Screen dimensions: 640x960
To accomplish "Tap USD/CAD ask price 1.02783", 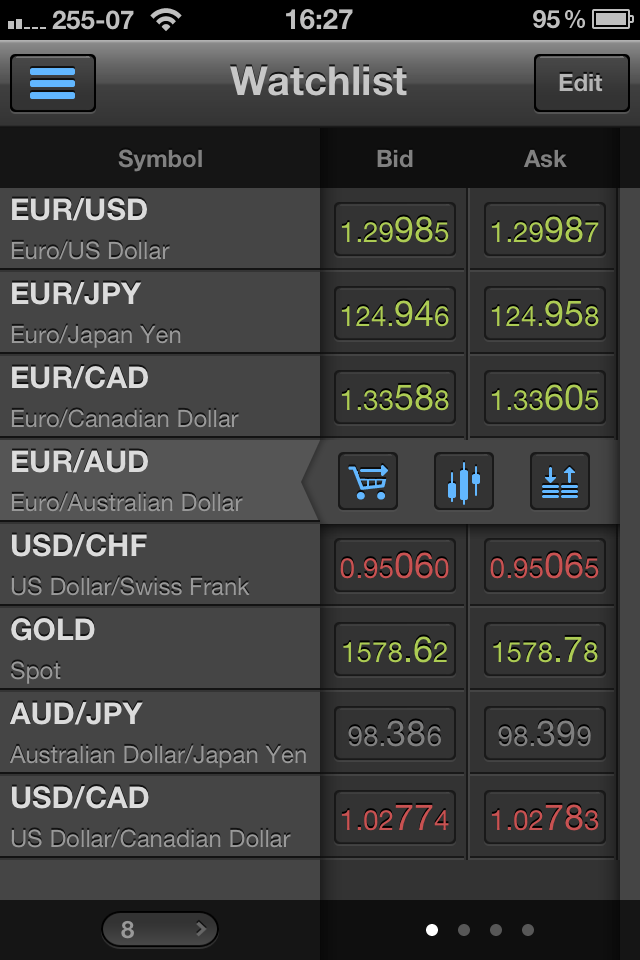I will tap(545, 819).
